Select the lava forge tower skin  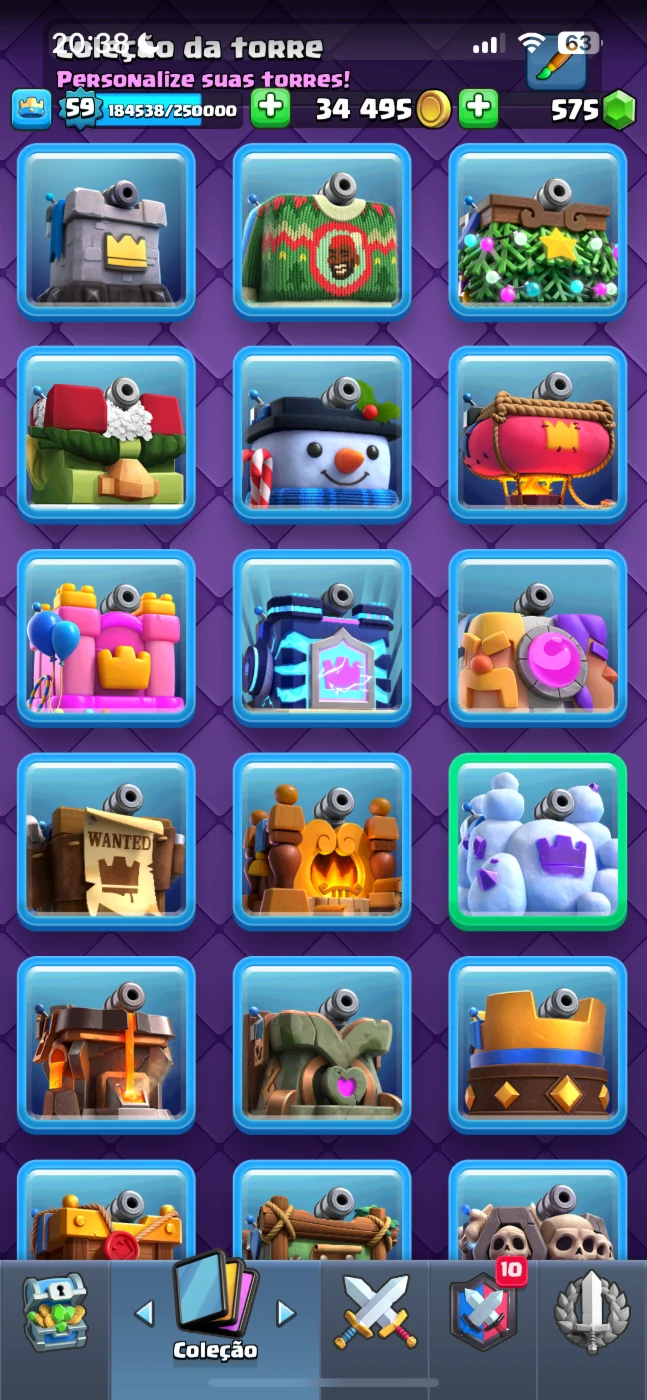click(106, 1045)
